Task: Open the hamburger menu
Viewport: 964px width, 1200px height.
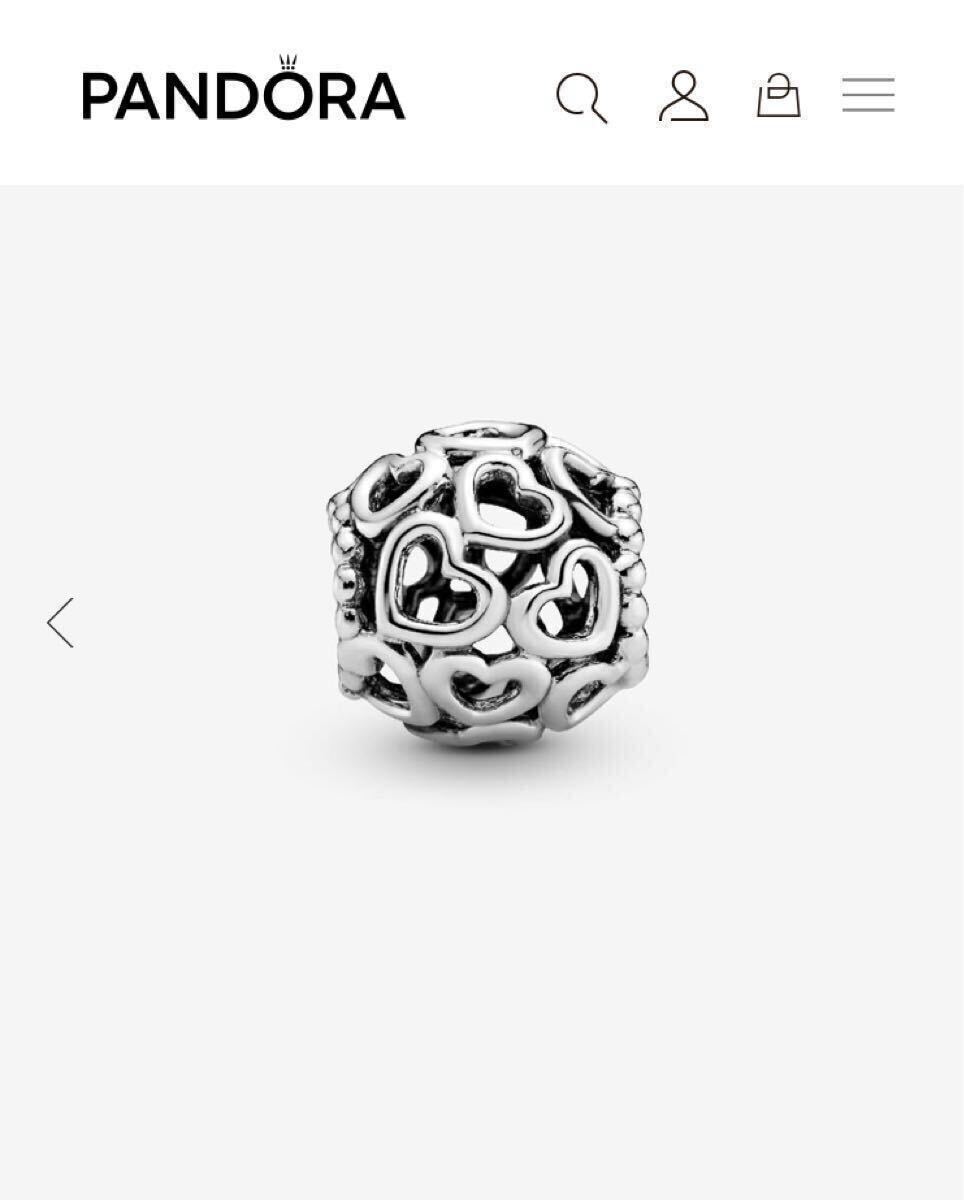Action: pyautogui.click(x=868, y=96)
